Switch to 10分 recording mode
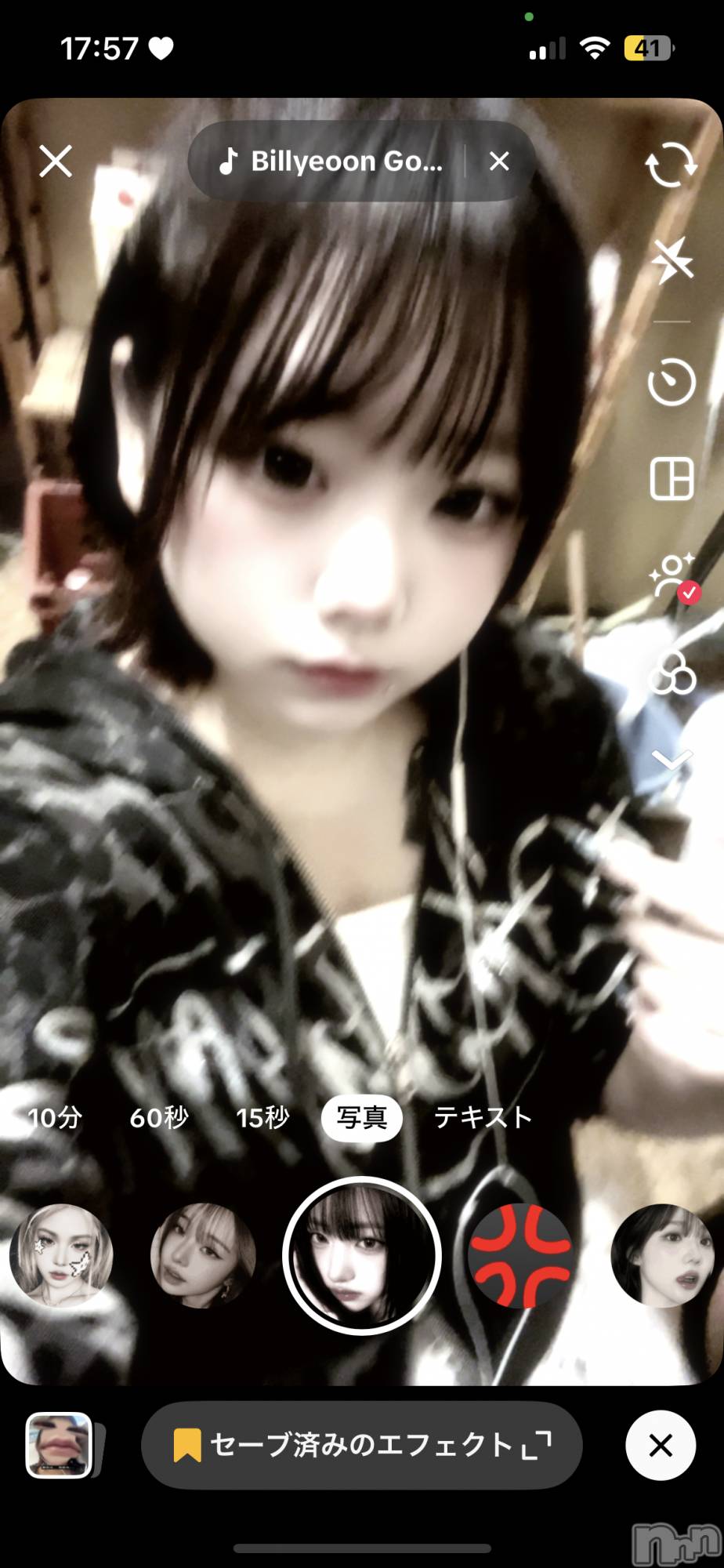Screen dimensions: 724x1568 pyautogui.click(x=55, y=1117)
